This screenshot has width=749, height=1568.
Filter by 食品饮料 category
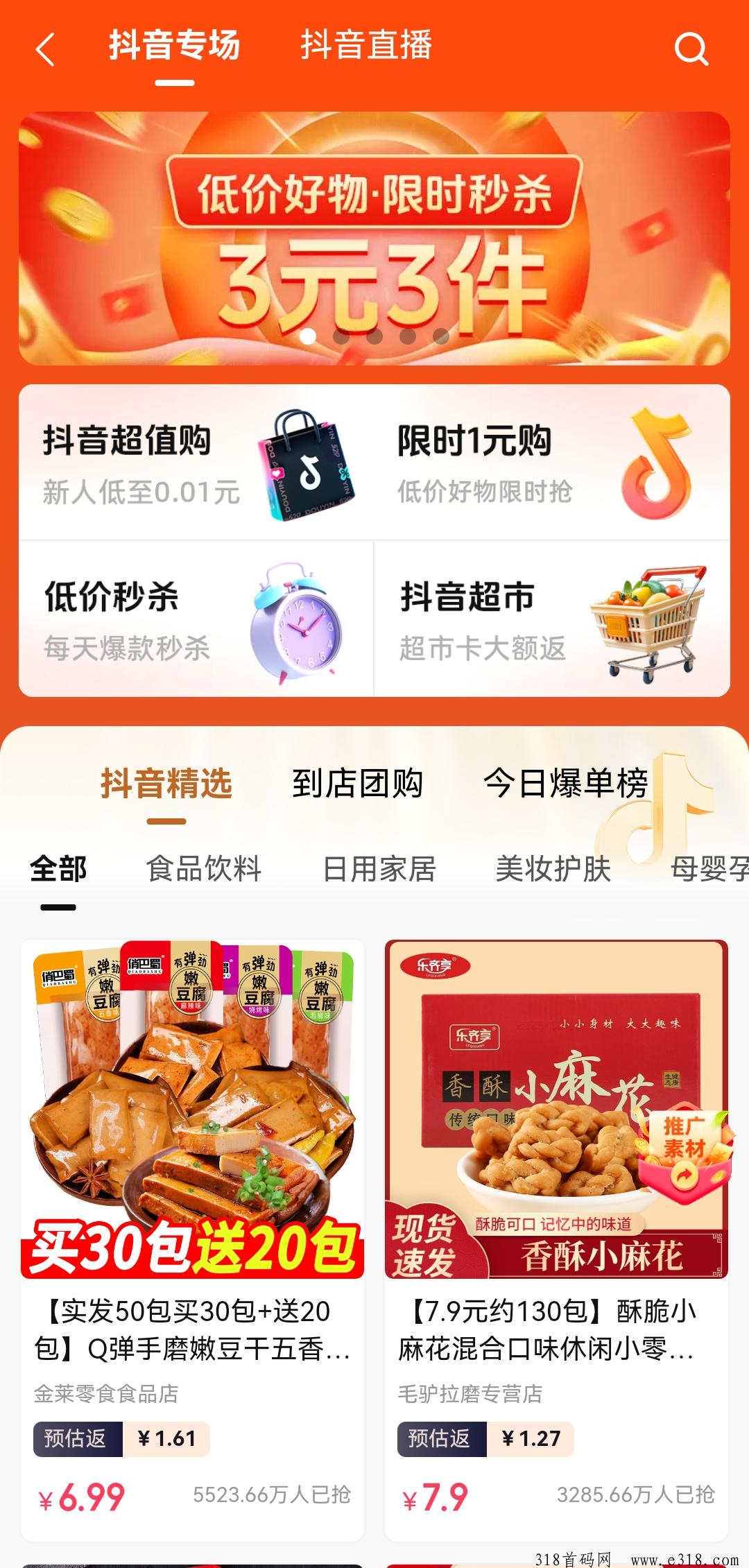(204, 868)
